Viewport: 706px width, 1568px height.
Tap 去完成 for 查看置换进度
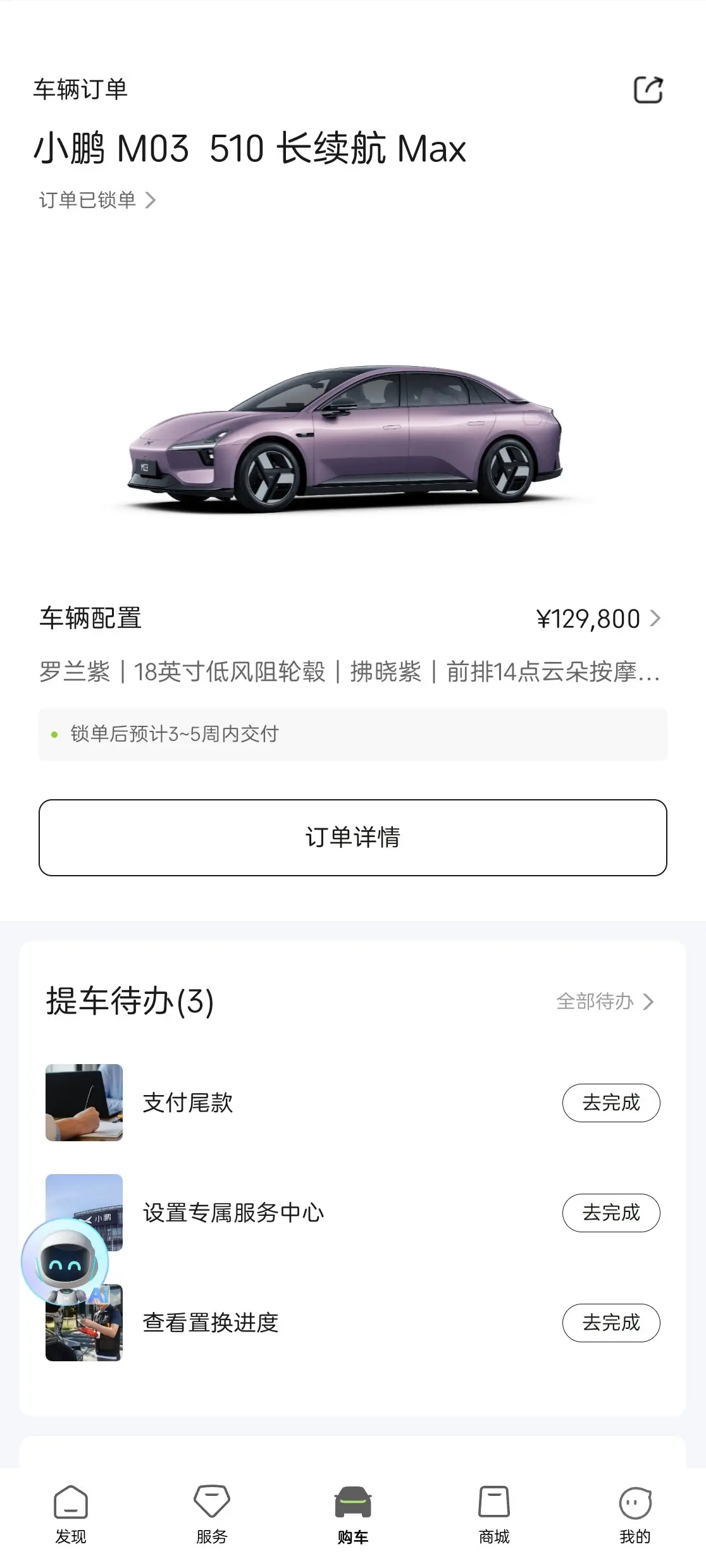[x=610, y=1323]
